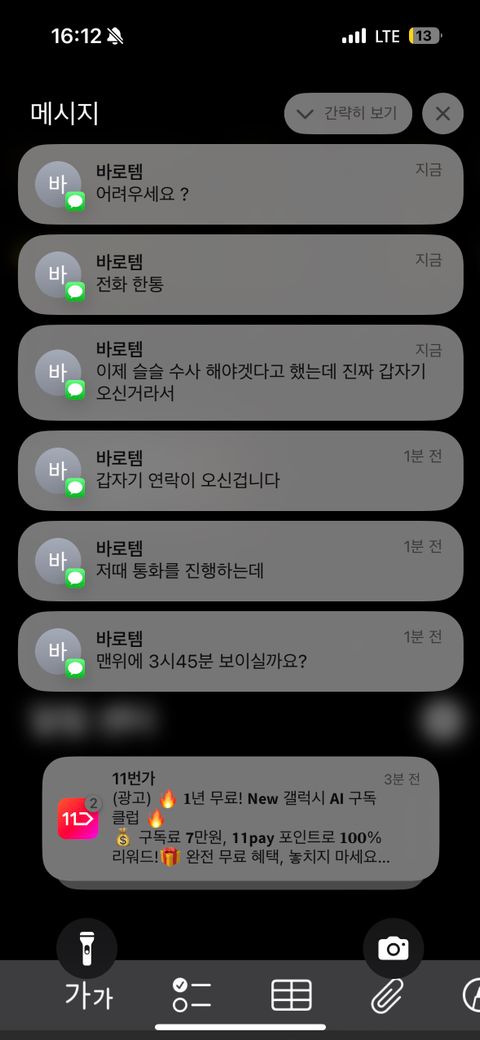480x1040 pixels.
Task: Open the message "맨위에 3시45분 보이실까요?"
Action: pyautogui.click(x=240, y=651)
